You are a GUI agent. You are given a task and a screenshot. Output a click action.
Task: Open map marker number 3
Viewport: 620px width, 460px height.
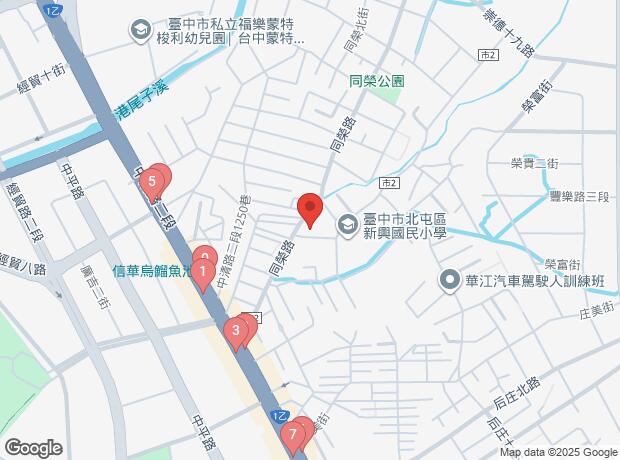tap(236, 330)
